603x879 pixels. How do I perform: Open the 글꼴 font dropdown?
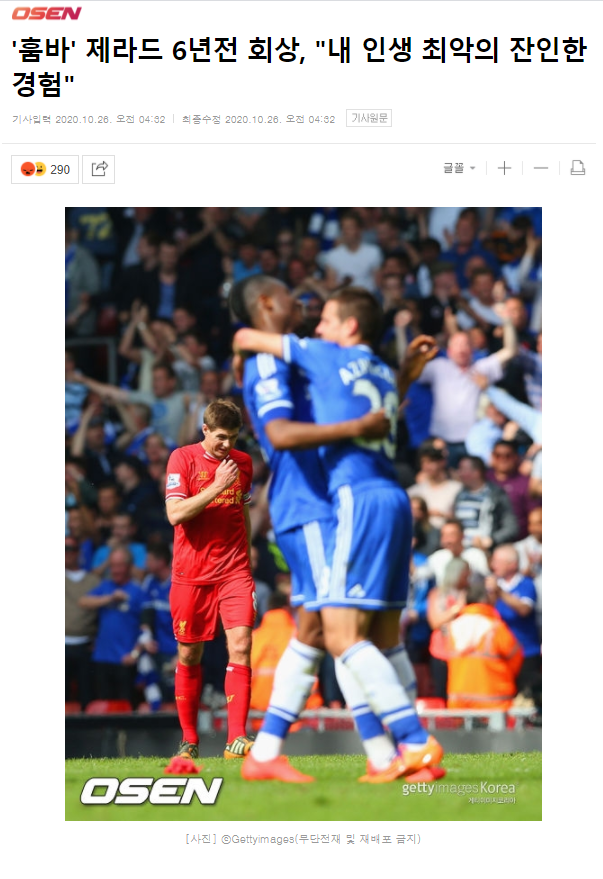tap(459, 168)
